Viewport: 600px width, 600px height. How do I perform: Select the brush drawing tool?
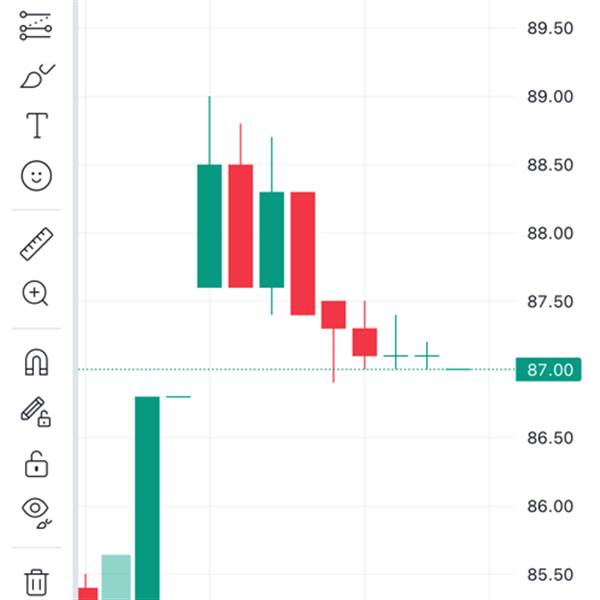point(37,76)
